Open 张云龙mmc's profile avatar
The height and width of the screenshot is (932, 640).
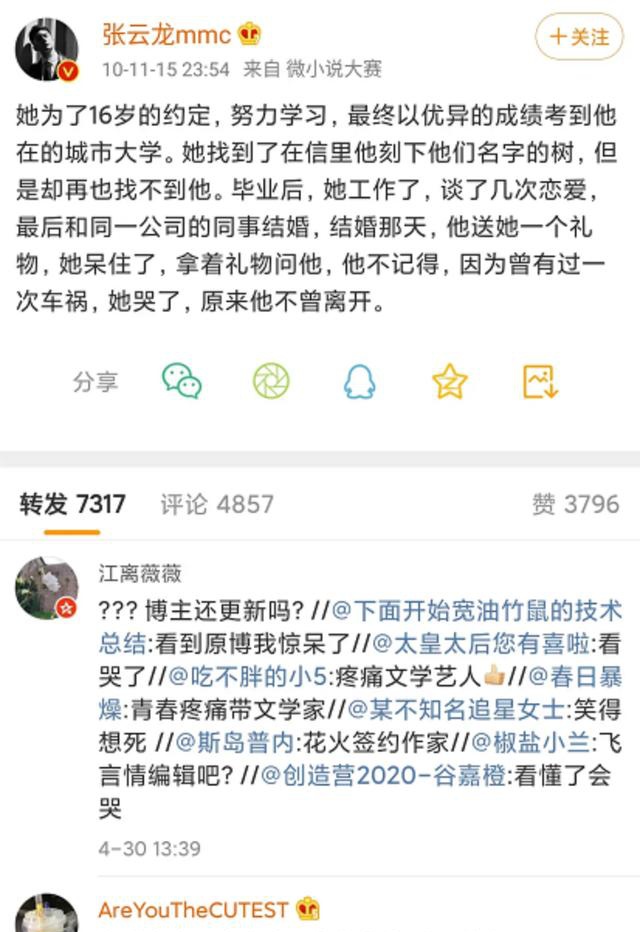pyautogui.click(x=46, y=49)
